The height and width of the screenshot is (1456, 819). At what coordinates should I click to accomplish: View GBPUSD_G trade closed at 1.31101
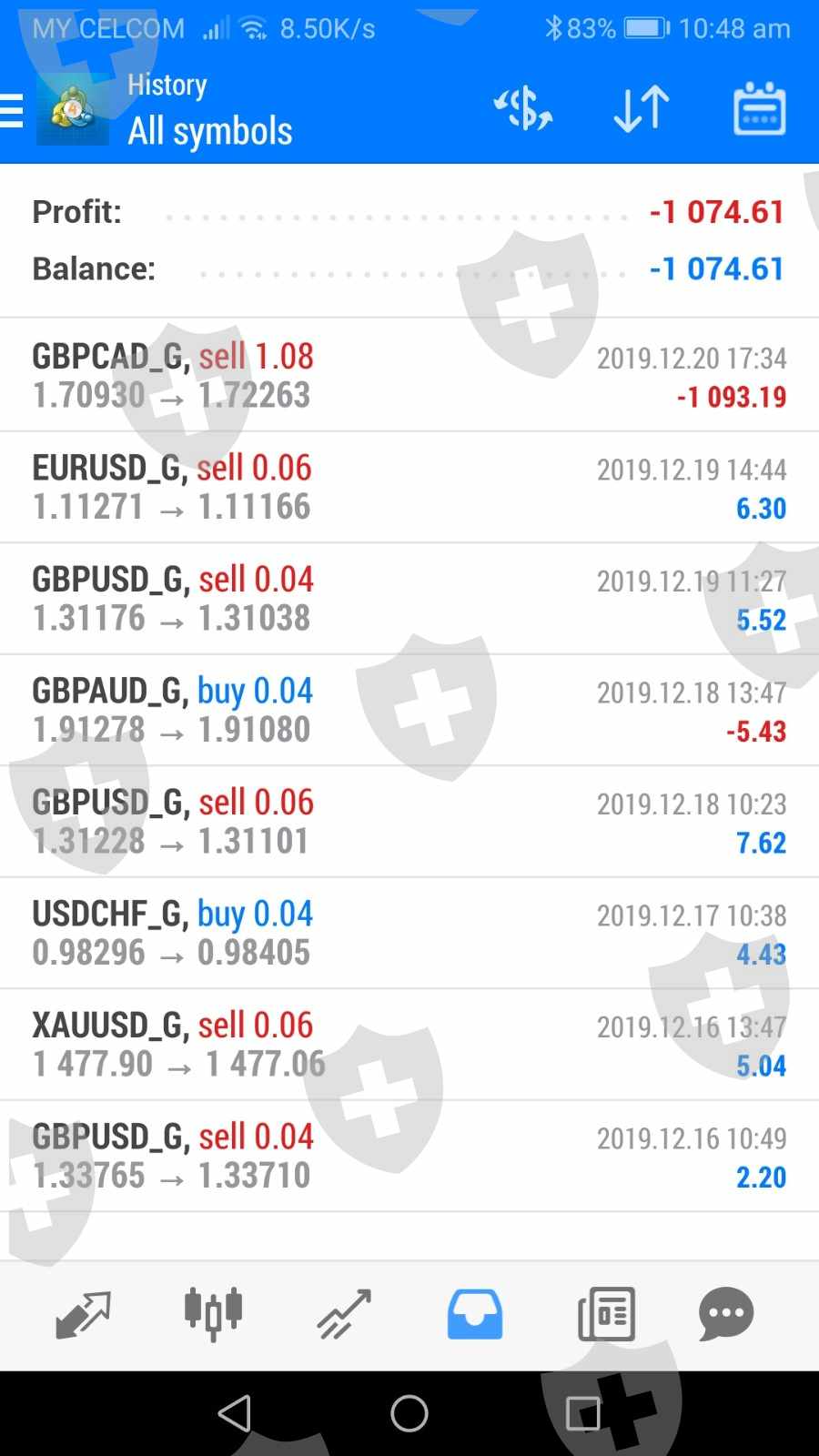[409, 822]
